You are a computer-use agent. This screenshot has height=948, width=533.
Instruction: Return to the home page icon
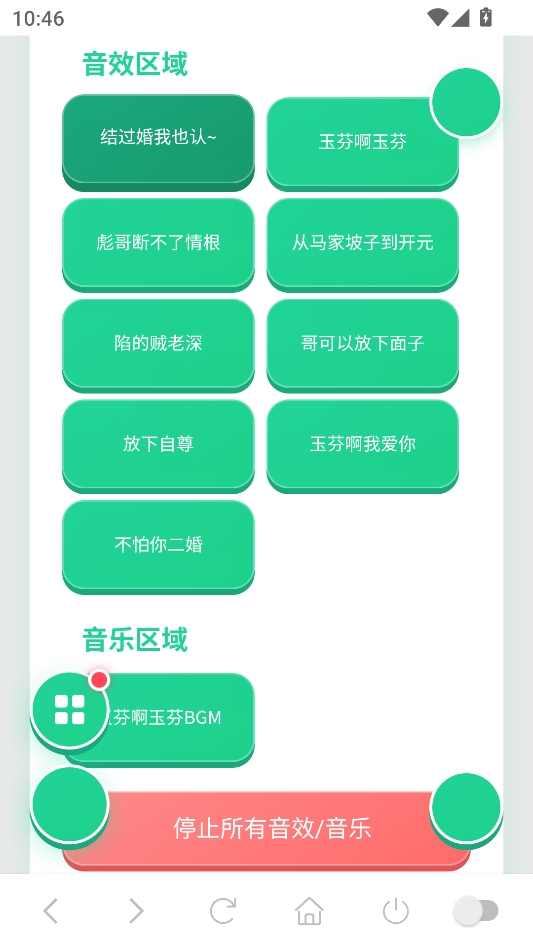309,911
